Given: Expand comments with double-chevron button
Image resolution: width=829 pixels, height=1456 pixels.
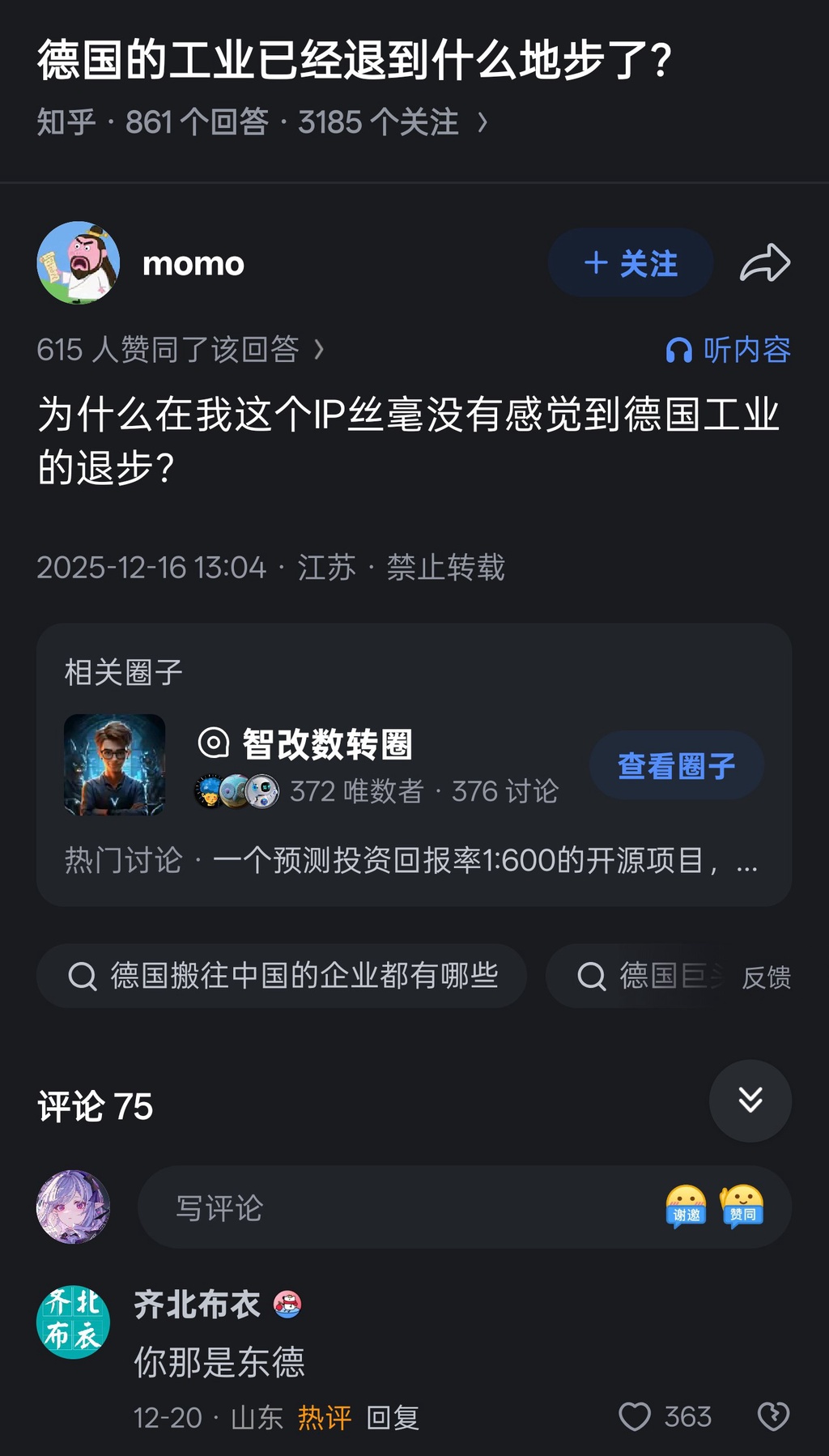Looking at the screenshot, I should click(750, 1101).
